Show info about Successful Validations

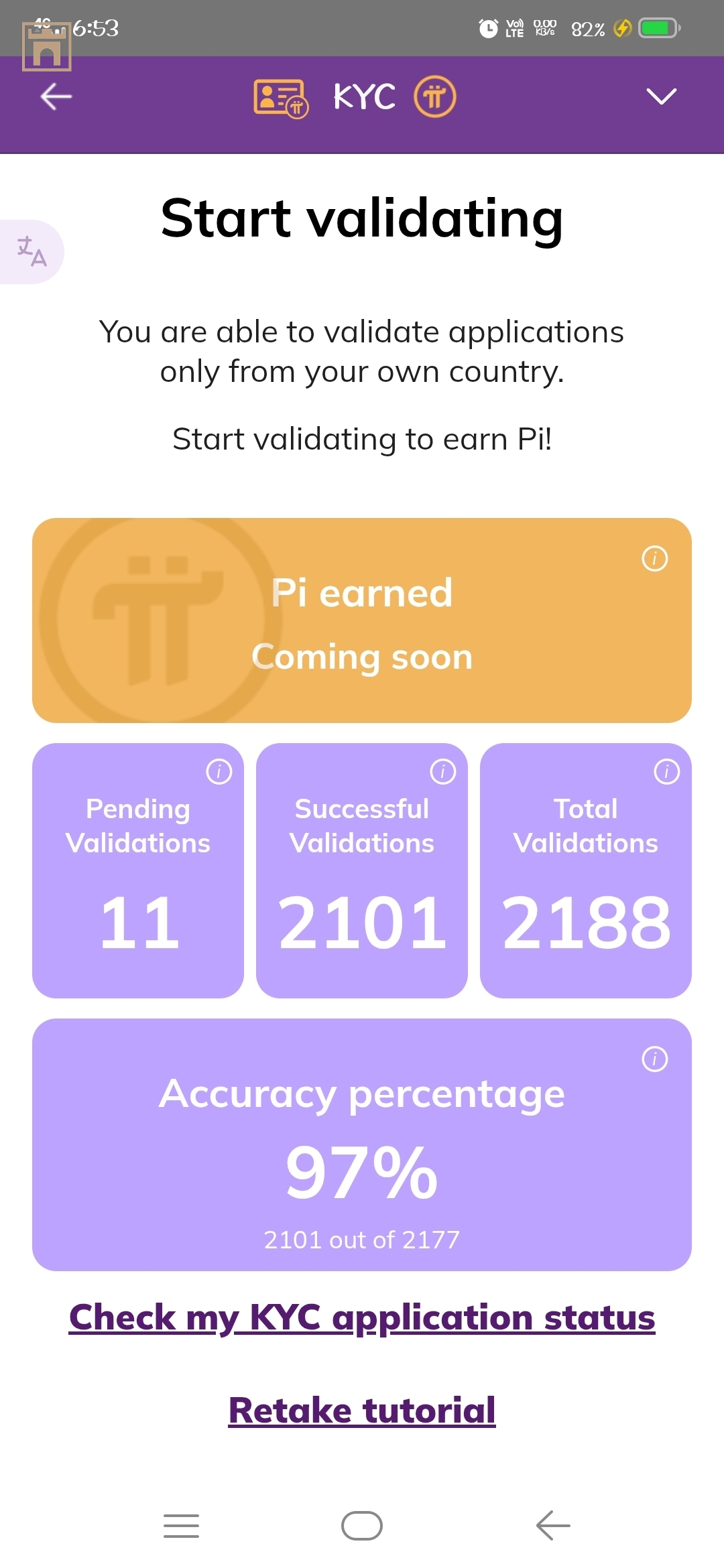[x=442, y=771]
